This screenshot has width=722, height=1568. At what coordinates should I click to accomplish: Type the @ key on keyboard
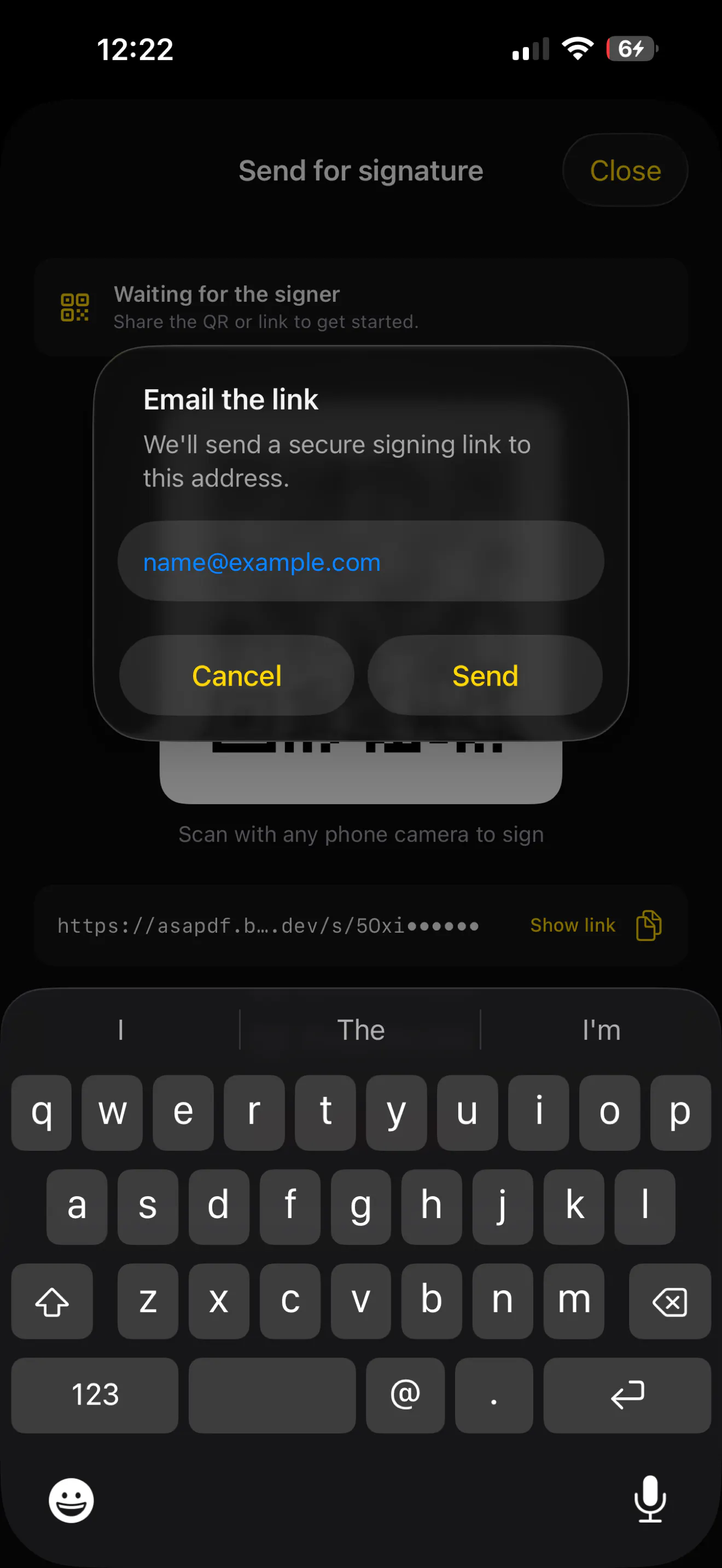(x=405, y=1395)
